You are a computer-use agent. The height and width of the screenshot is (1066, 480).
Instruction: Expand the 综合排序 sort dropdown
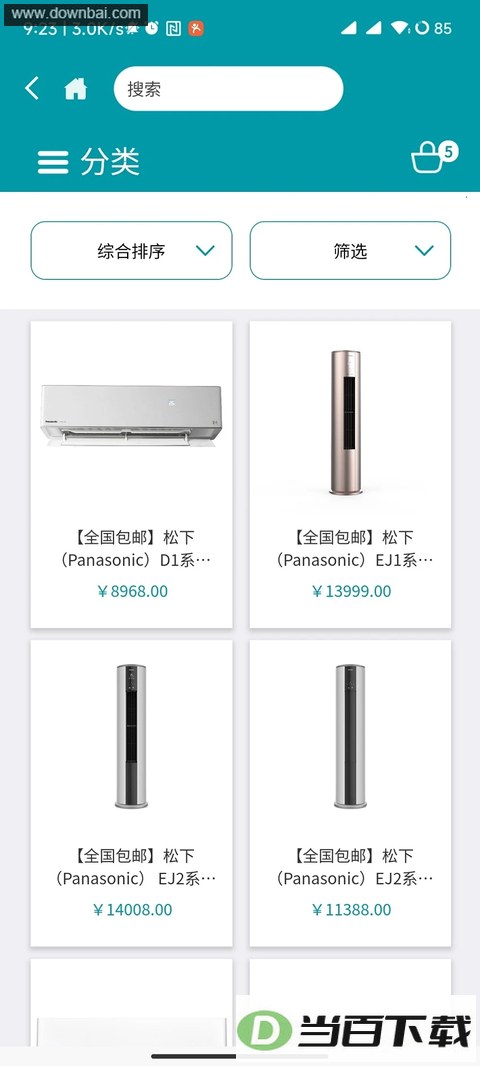tap(131, 250)
